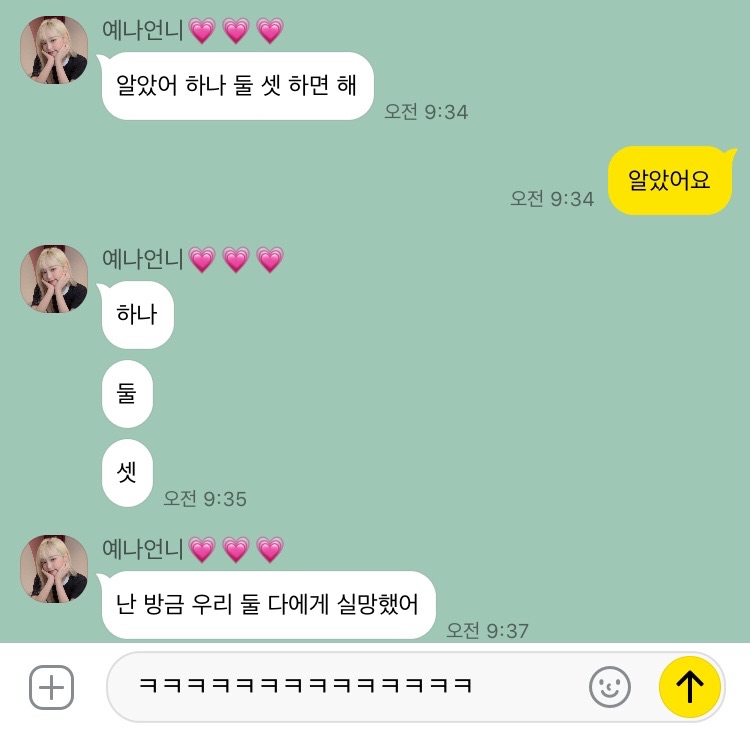The height and width of the screenshot is (731, 750).
Task: Send the typed ㅋㅋㅋ message
Action: [x=690, y=687]
